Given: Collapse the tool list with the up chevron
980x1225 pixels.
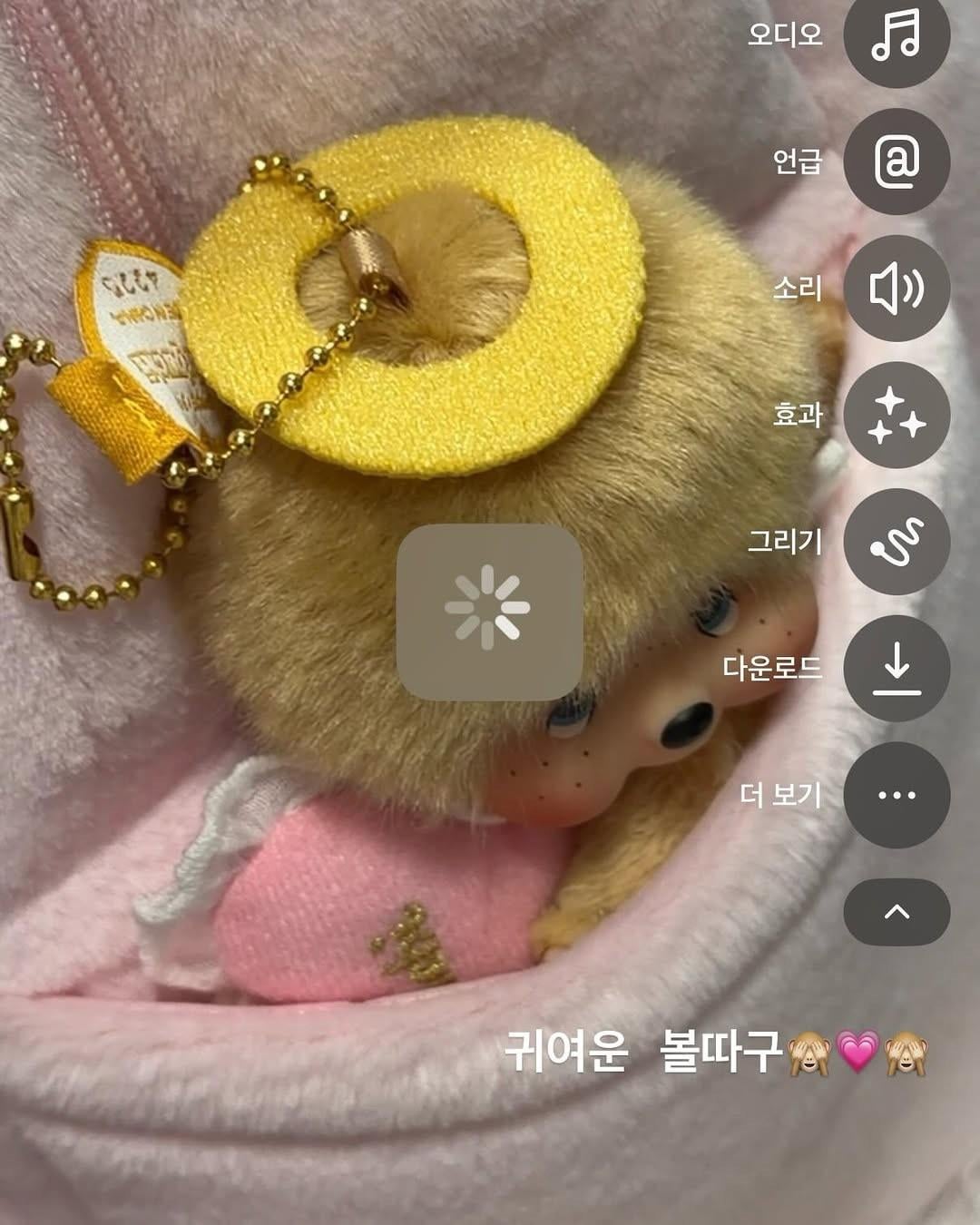Looking at the screenshot, I should pyautogui.click(x=897, y=912).
